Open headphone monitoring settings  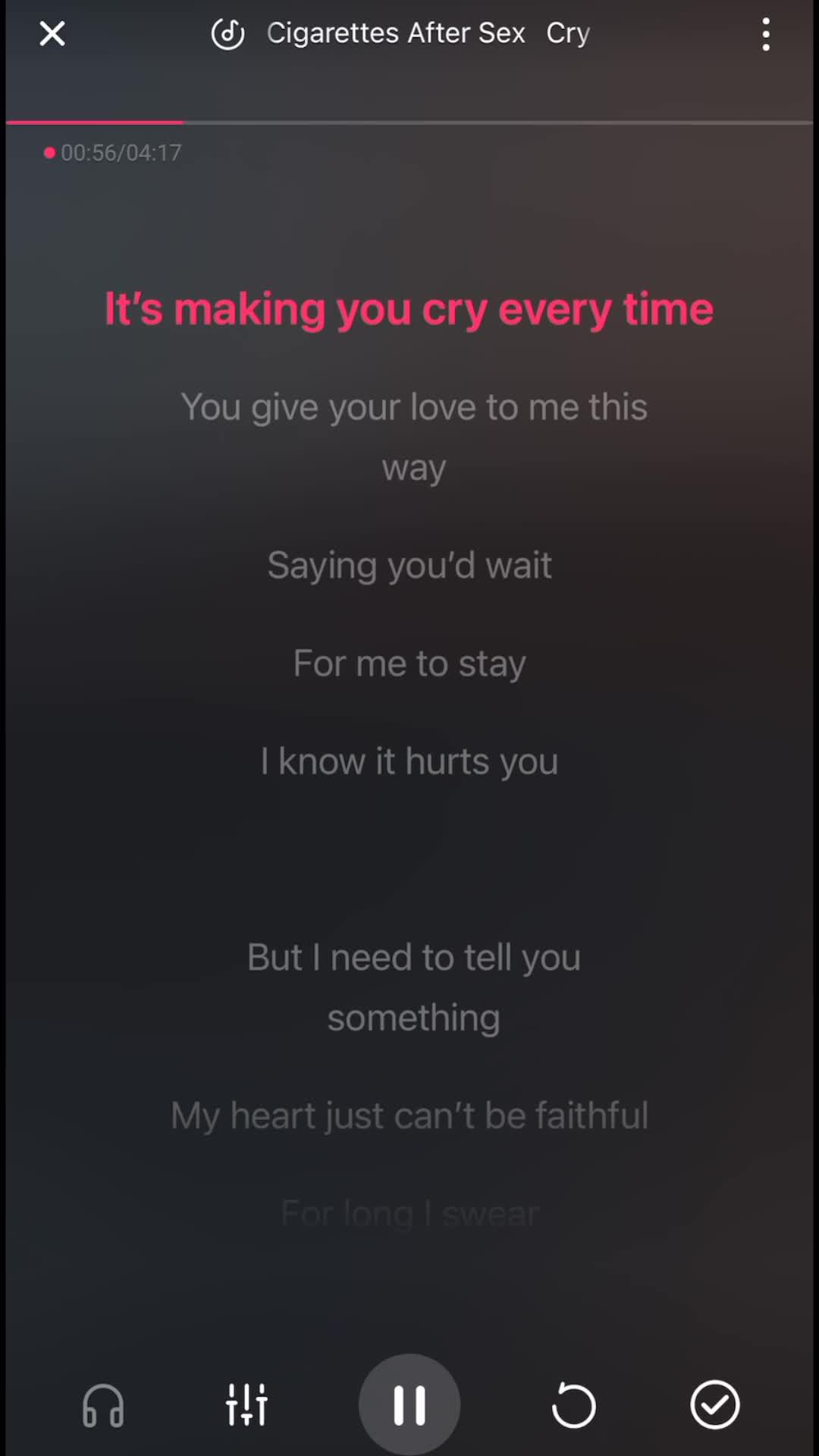(x=103, y=1404)
